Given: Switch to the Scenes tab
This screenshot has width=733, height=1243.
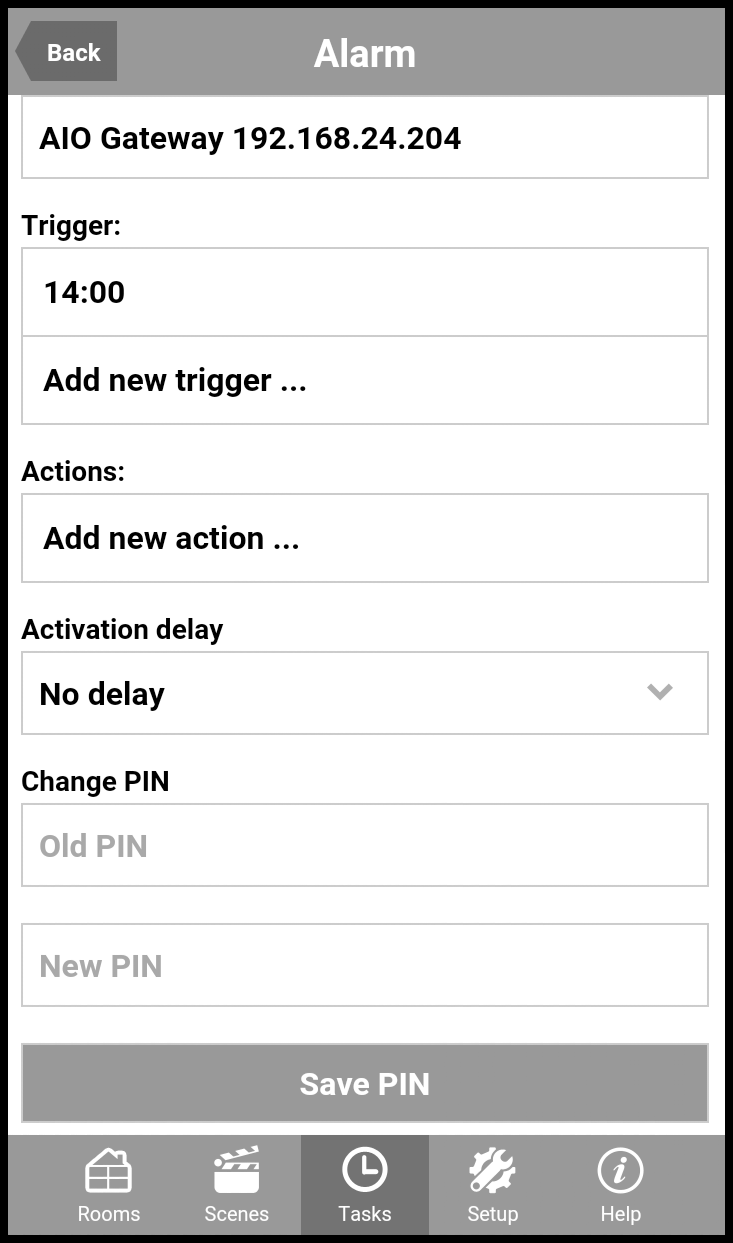Looking at the screenshot, I should (237, 1186).
